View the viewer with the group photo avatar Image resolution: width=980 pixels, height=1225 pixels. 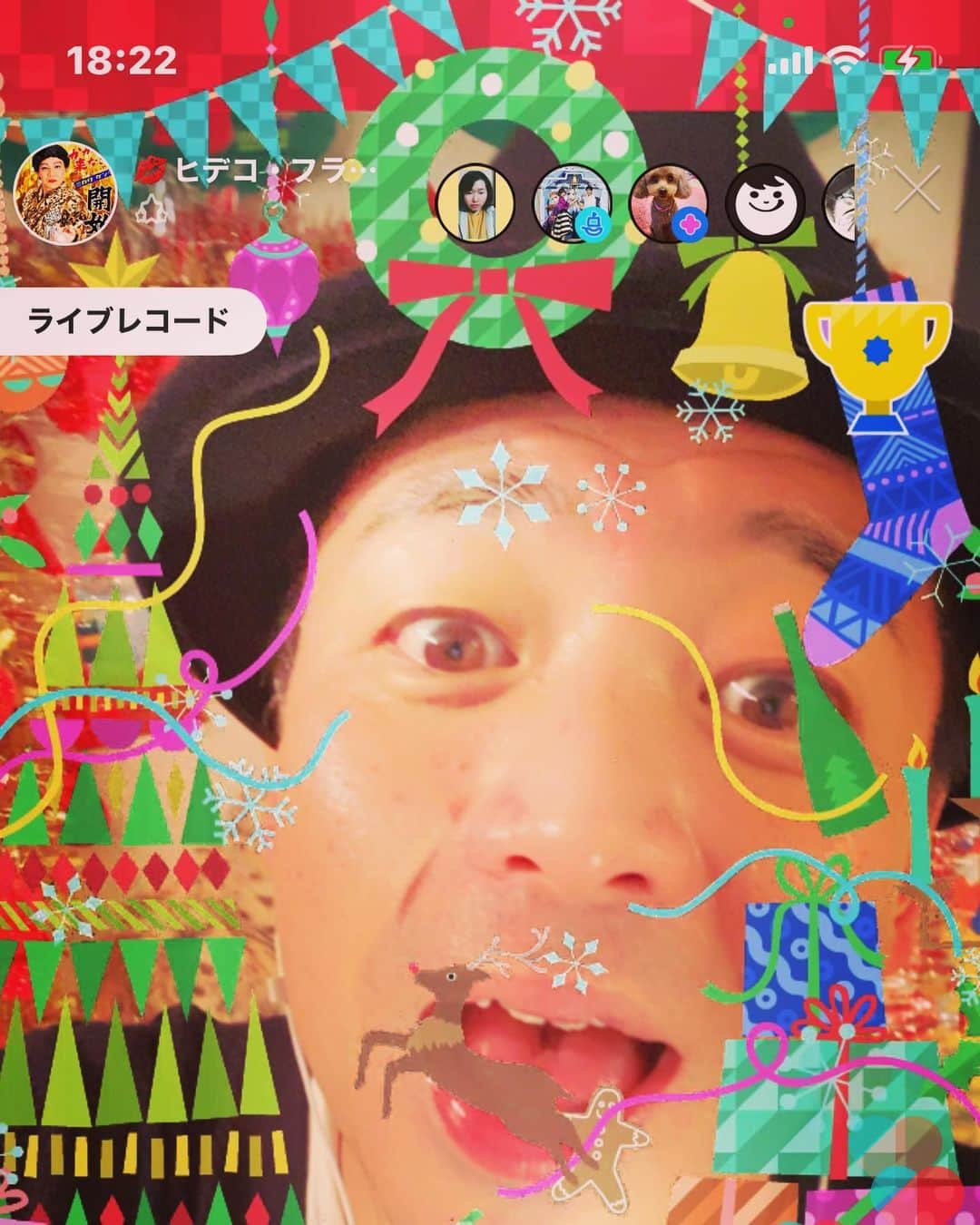click(571, 204)
